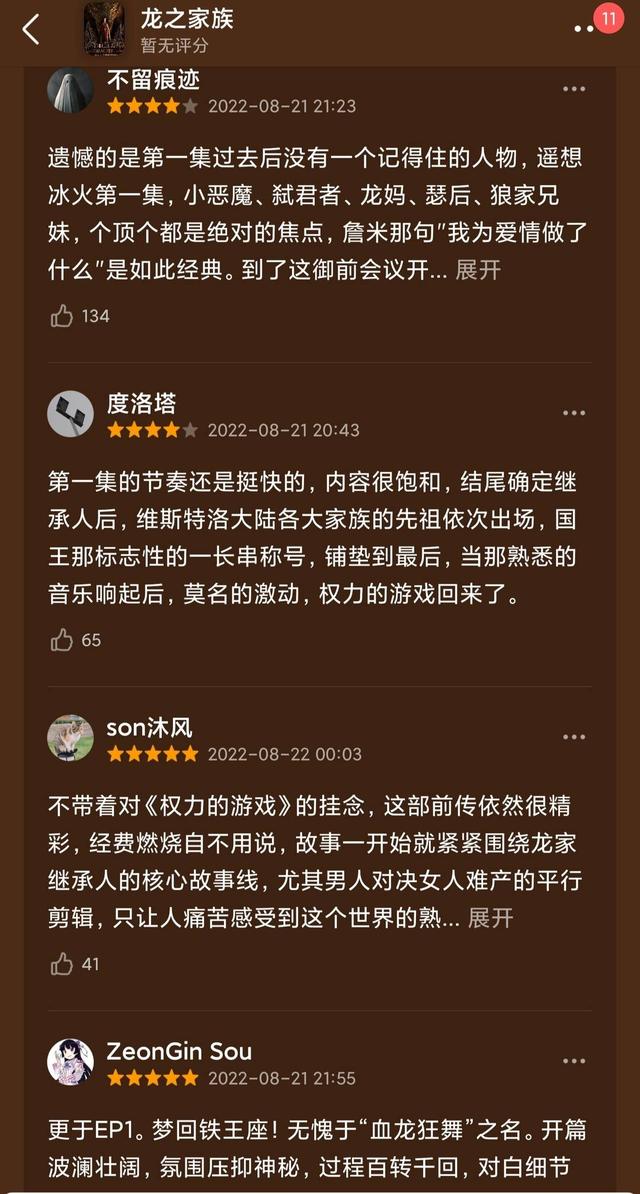Image resolution: width=640 pixels, height=1194 pixels.
Task: Like 不留痕迹's review with 134 likes
Action: [63, 316]
